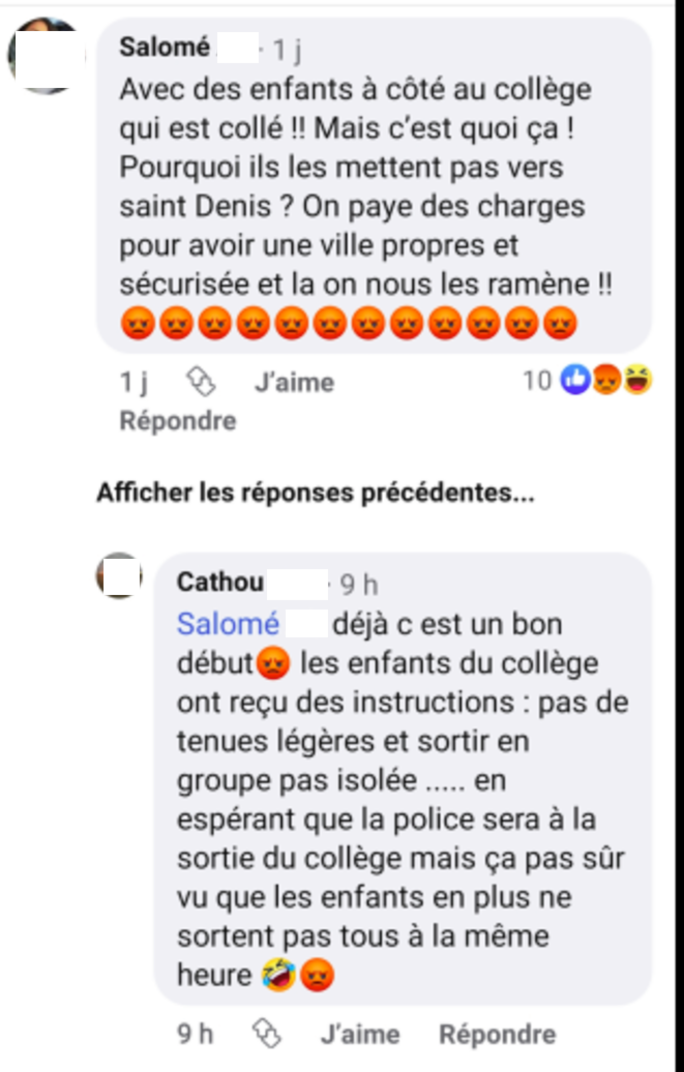Like Cathou's reply with J'aime
The height and width of the screenshot is (1072, 684).
coord(360,1034)
